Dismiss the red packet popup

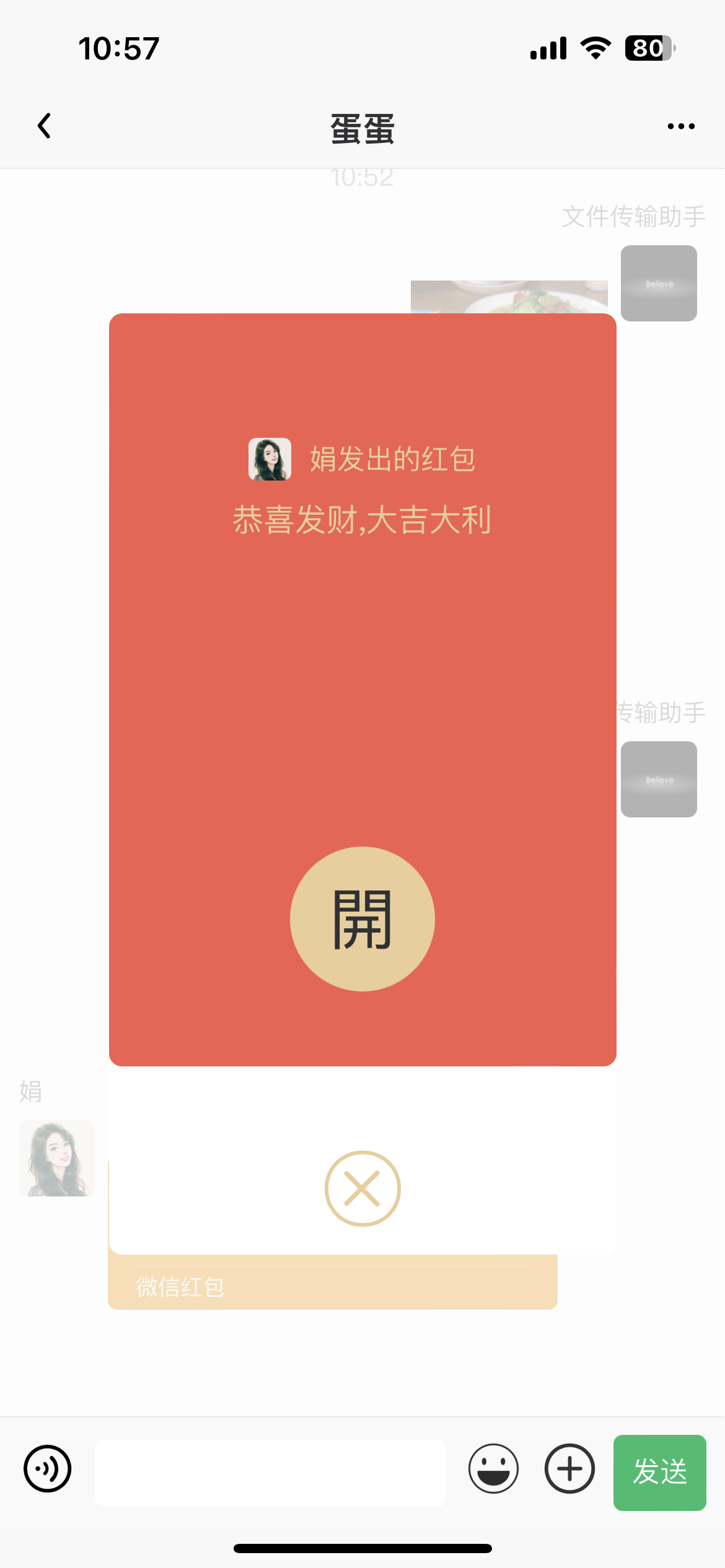(x=362, y=1188)
